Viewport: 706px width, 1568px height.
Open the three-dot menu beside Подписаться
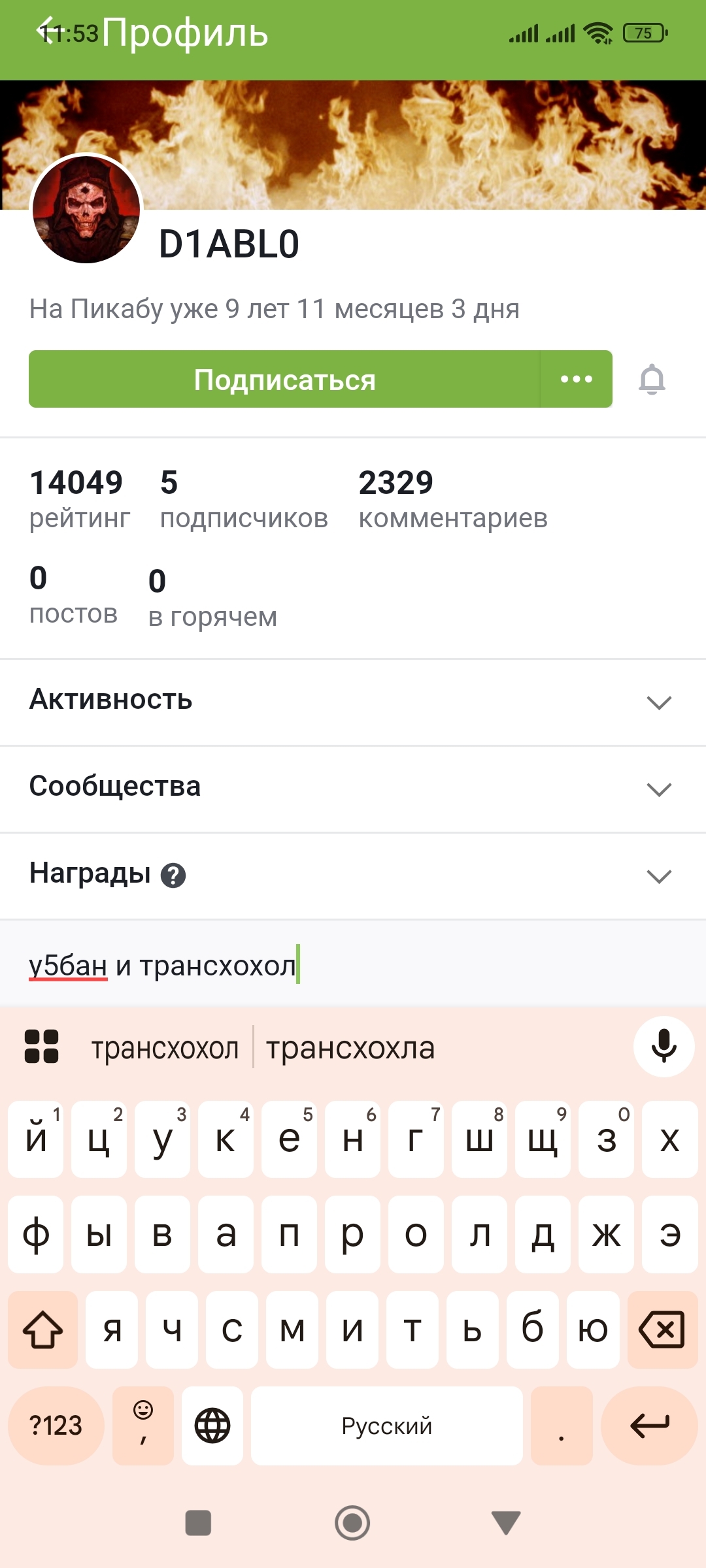577,380
